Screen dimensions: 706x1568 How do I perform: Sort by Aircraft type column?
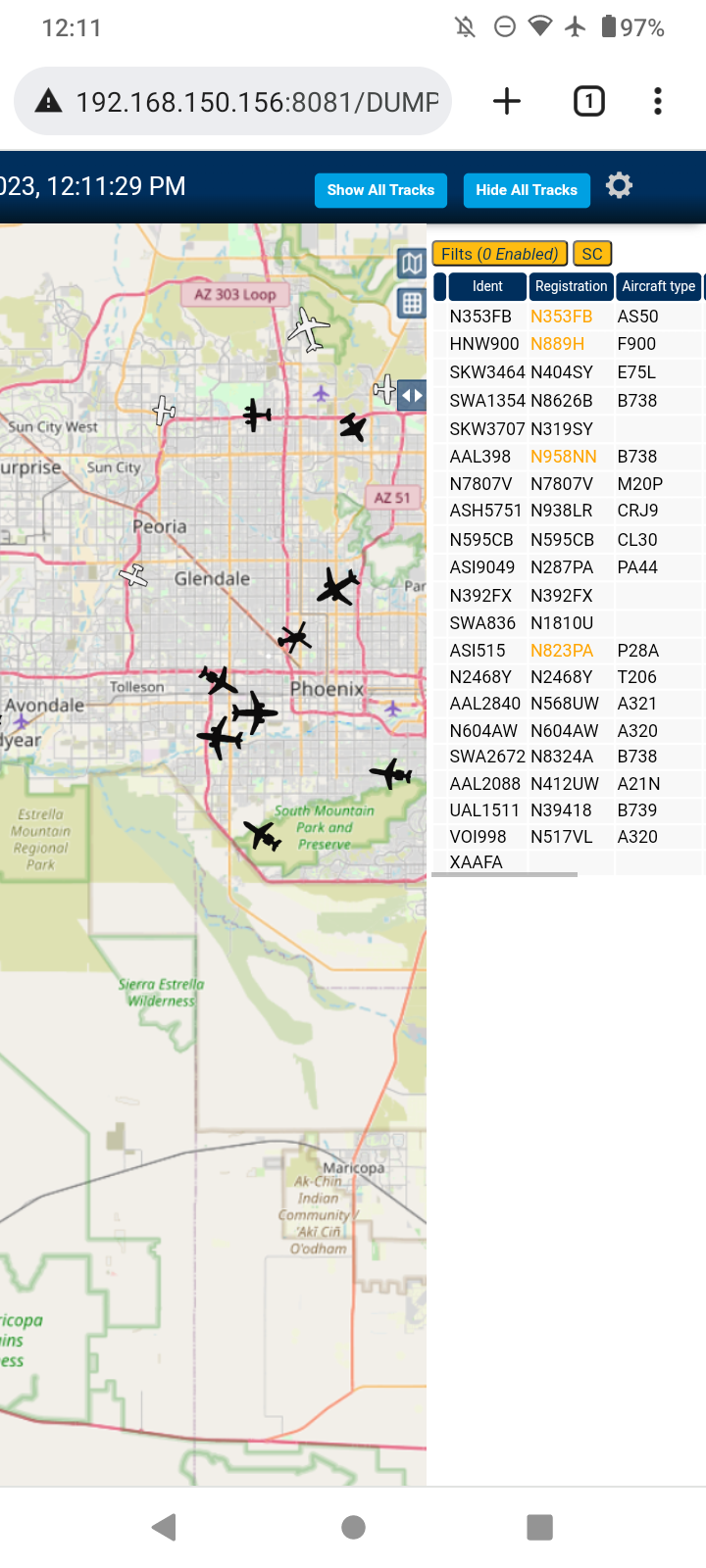point(658,286)
